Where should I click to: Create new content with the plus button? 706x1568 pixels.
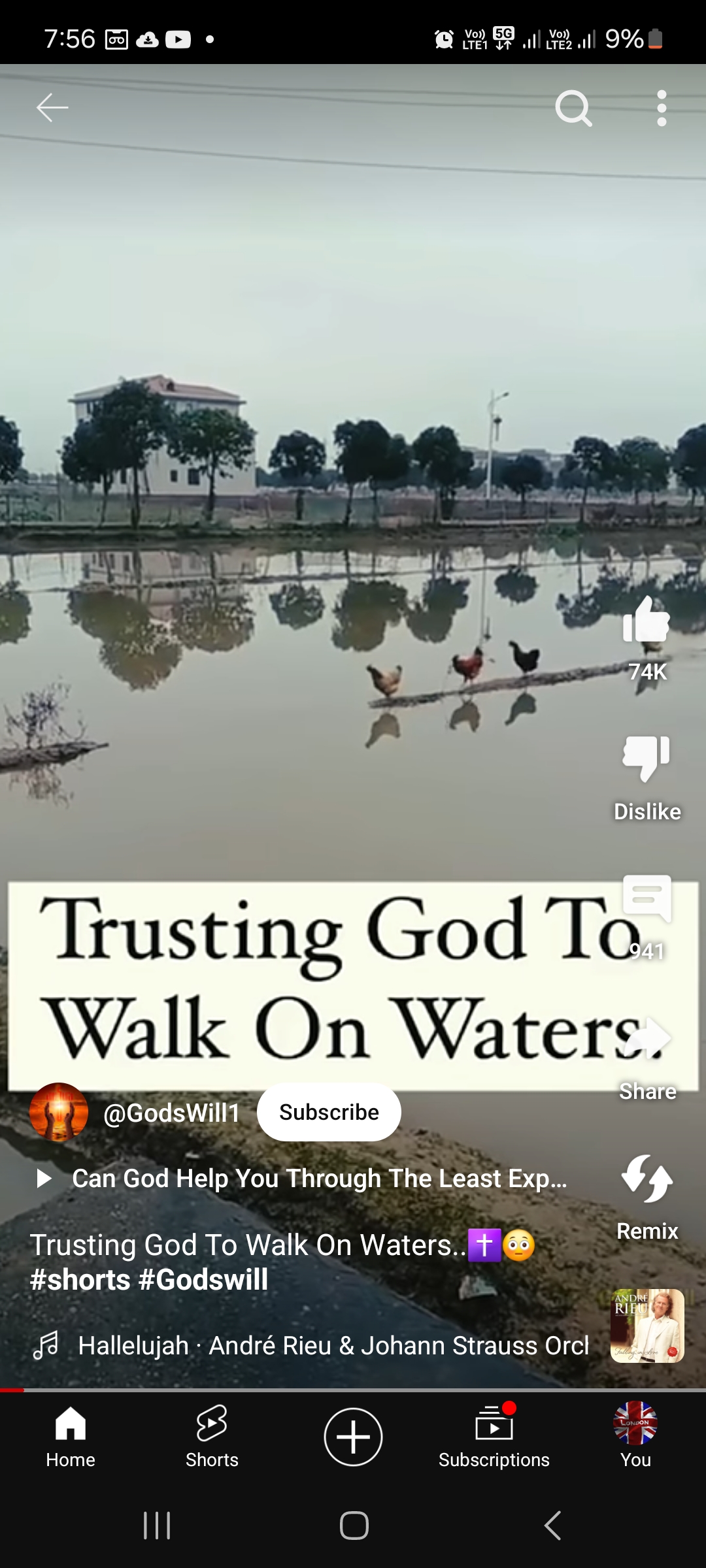click(353, 1436)
